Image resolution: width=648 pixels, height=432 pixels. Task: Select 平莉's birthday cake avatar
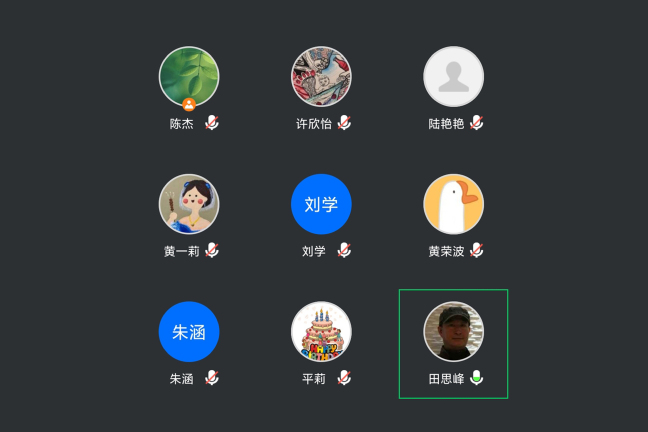321,332
